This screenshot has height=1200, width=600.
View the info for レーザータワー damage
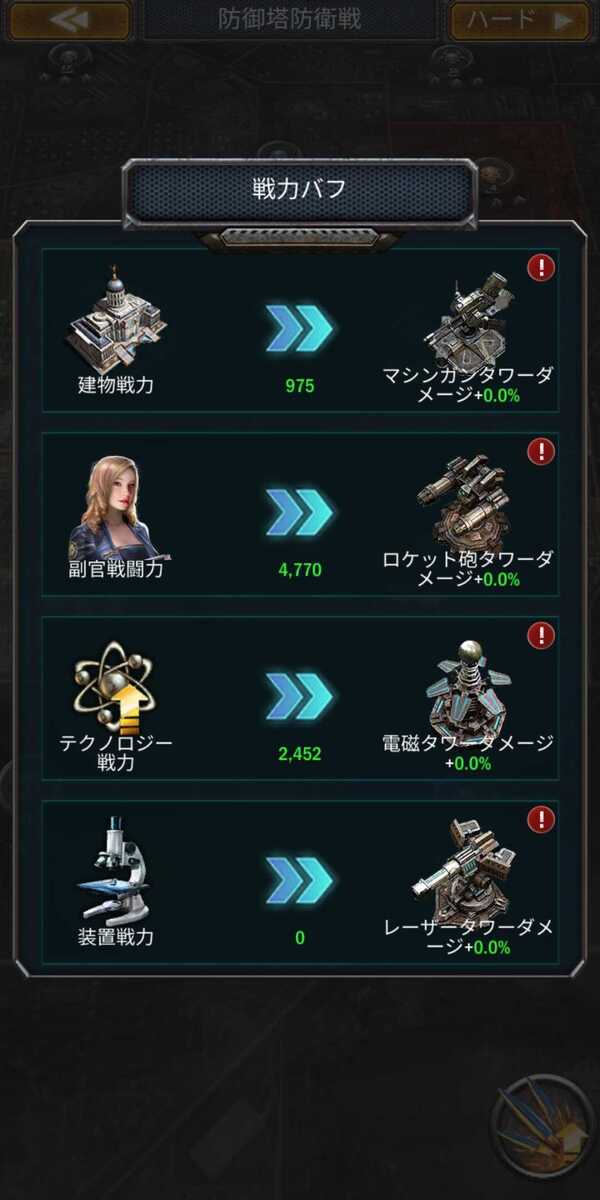coord(541,819)
